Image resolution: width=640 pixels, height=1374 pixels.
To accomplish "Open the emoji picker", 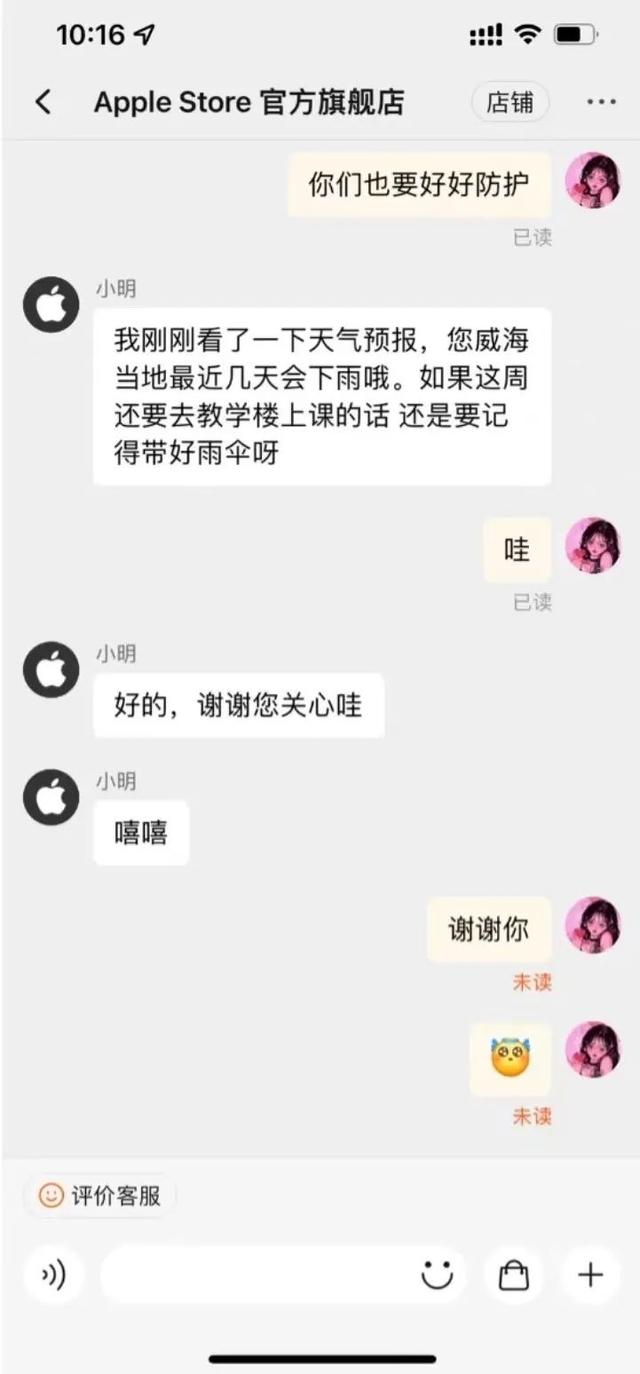I will click(437, 1275).
